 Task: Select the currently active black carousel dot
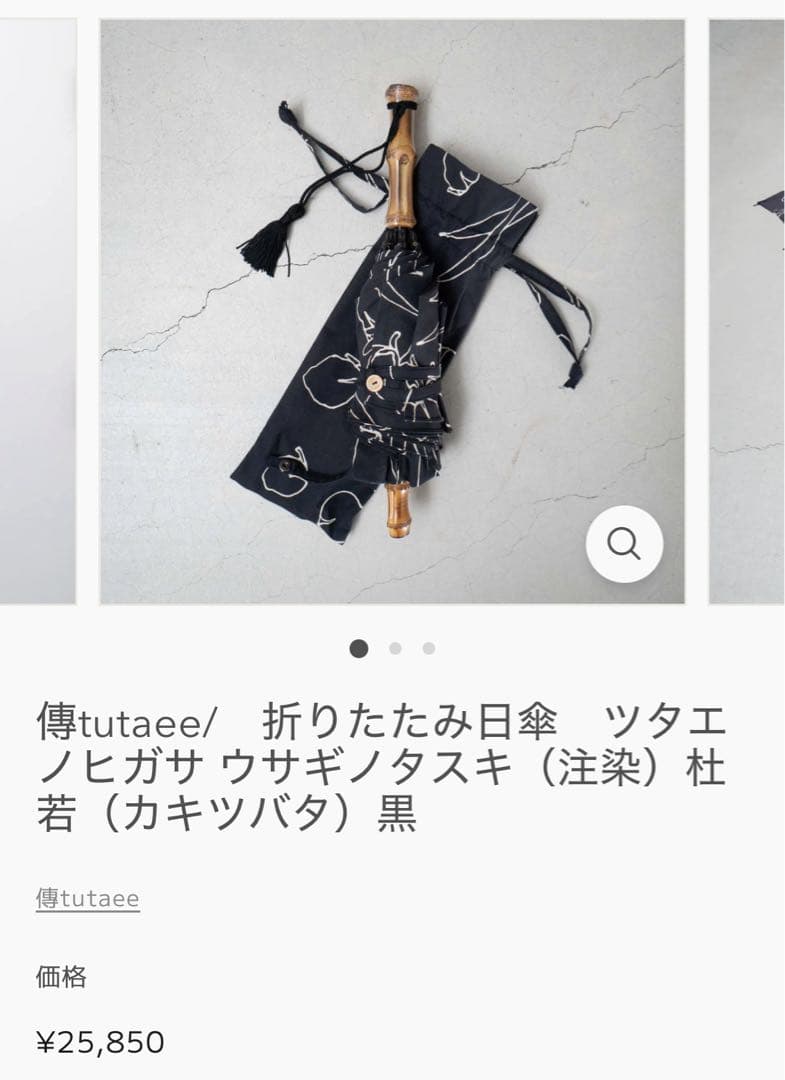coord(357,648)
